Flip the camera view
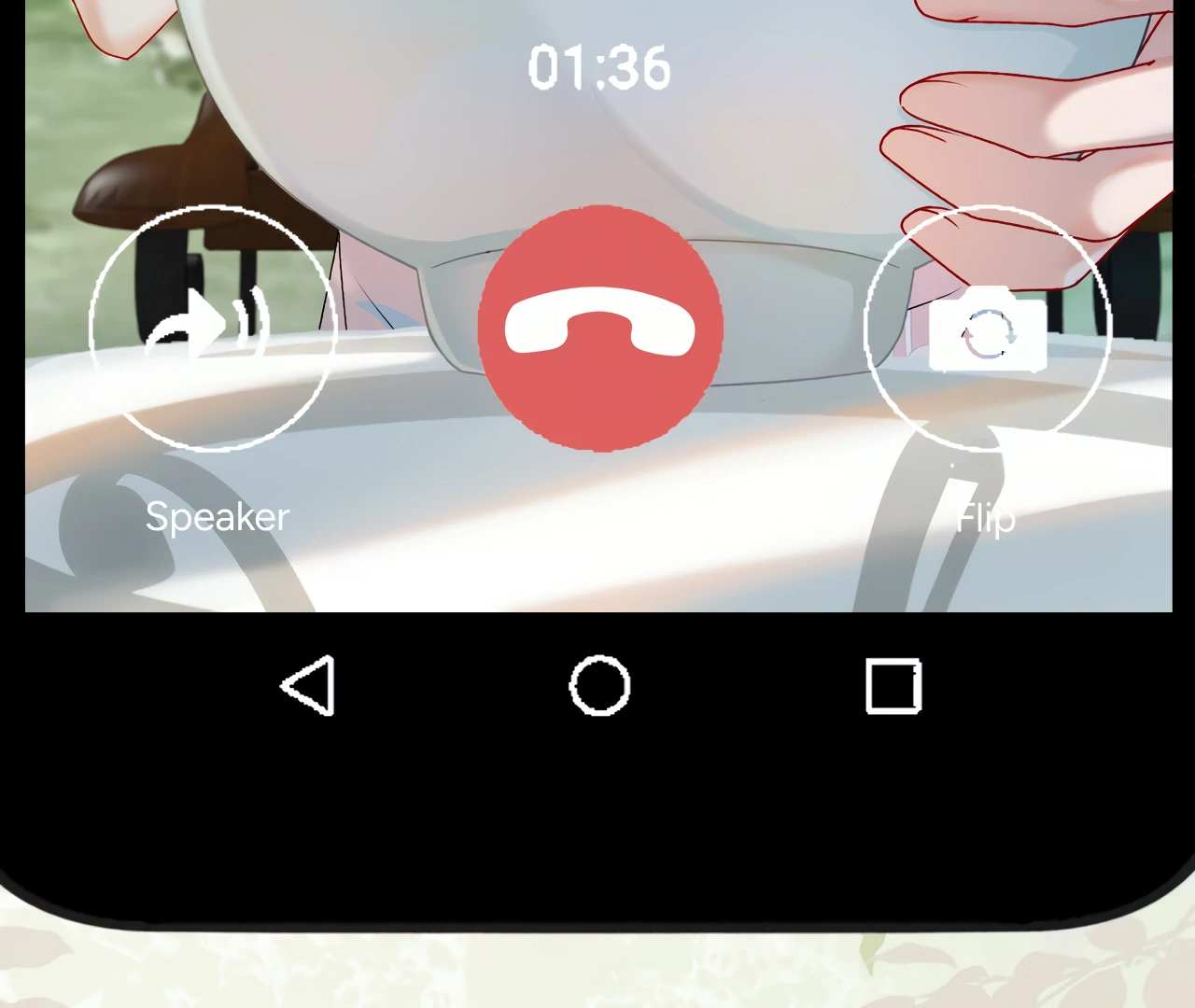1195x1008 pixels. click(988, 328)
